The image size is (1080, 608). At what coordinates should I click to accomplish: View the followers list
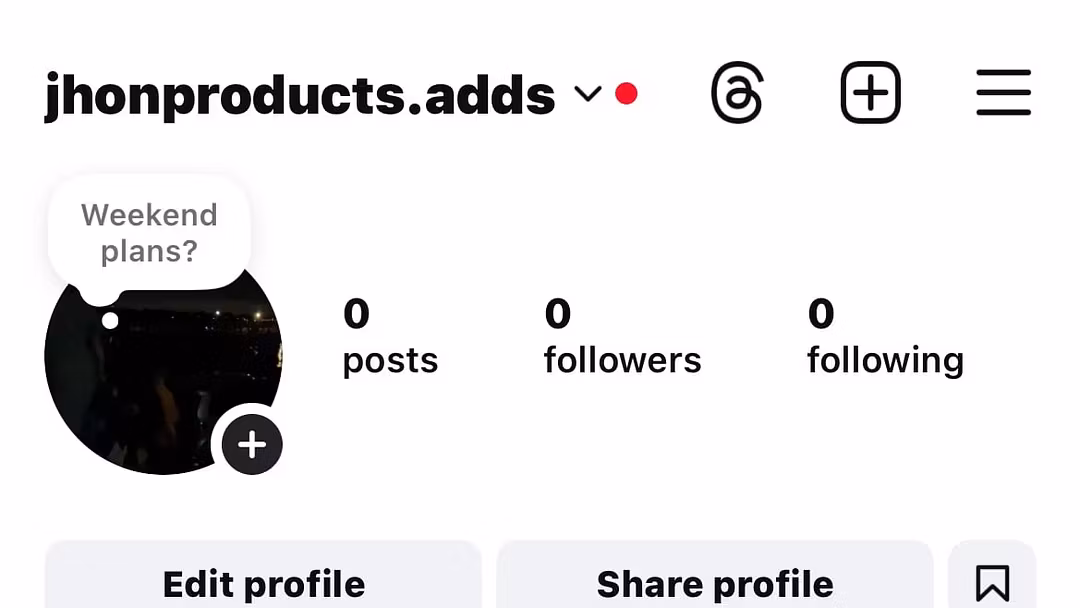point(622,338)
